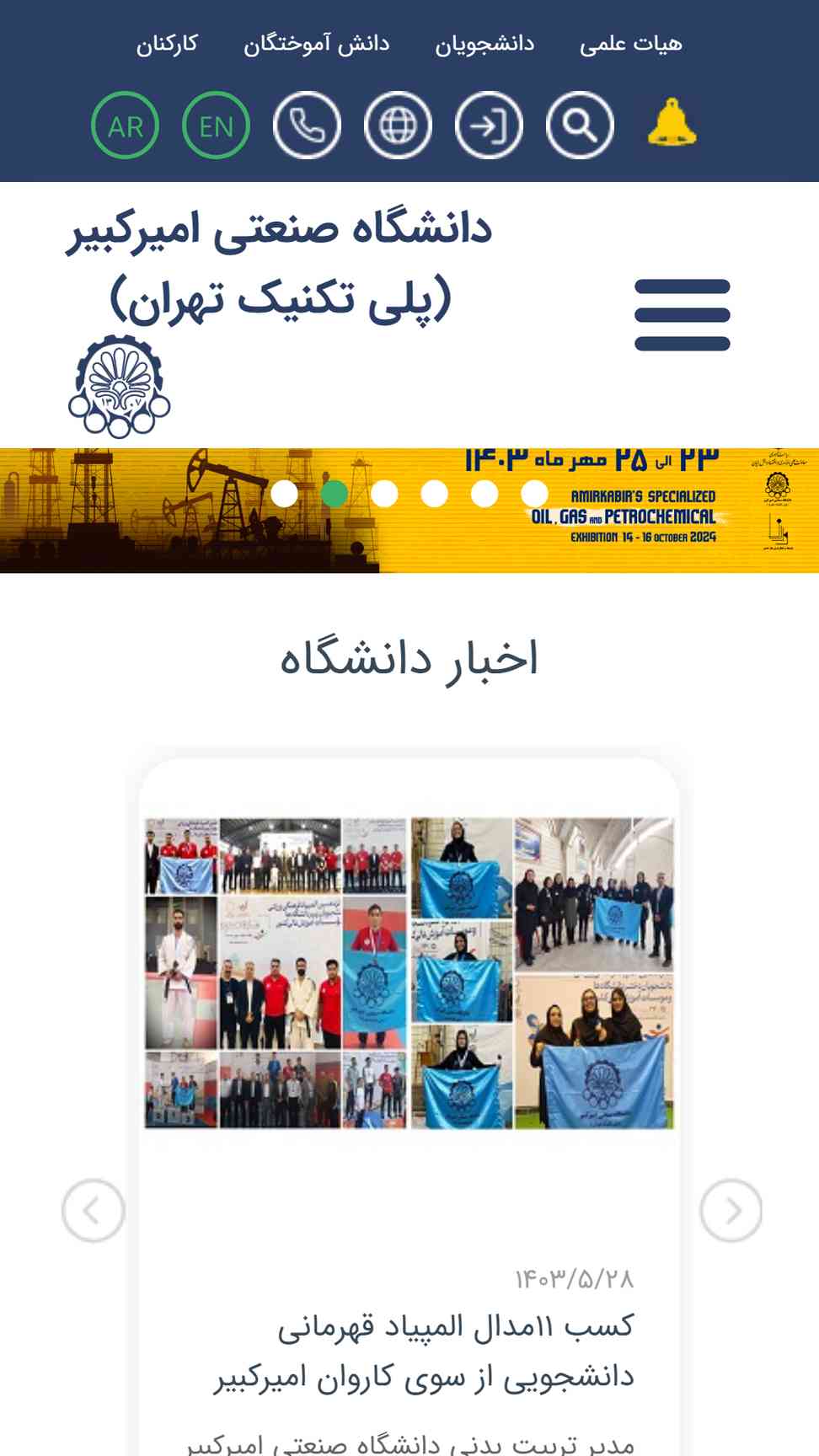Go to the previous news card

click(x=93, y=1211)
